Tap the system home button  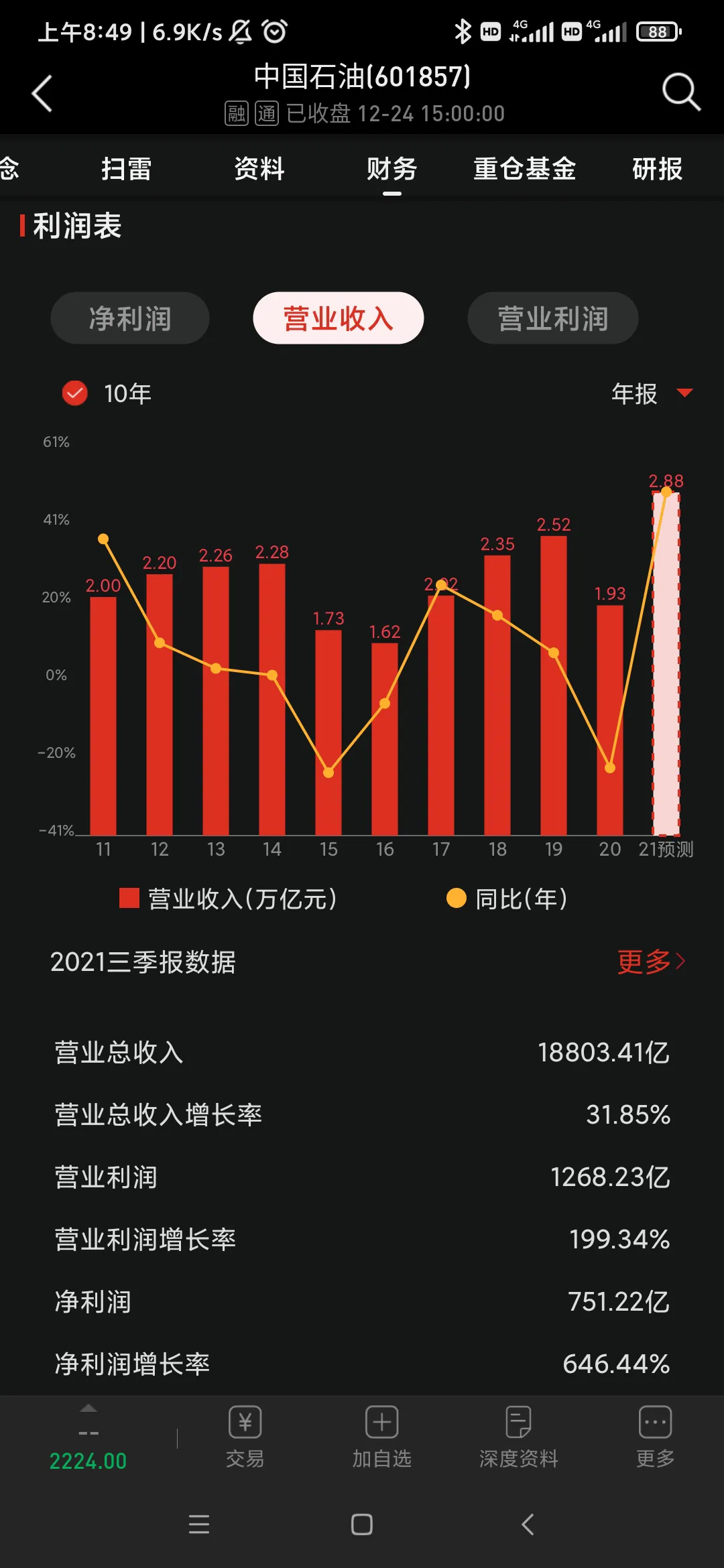point(362,1524)
